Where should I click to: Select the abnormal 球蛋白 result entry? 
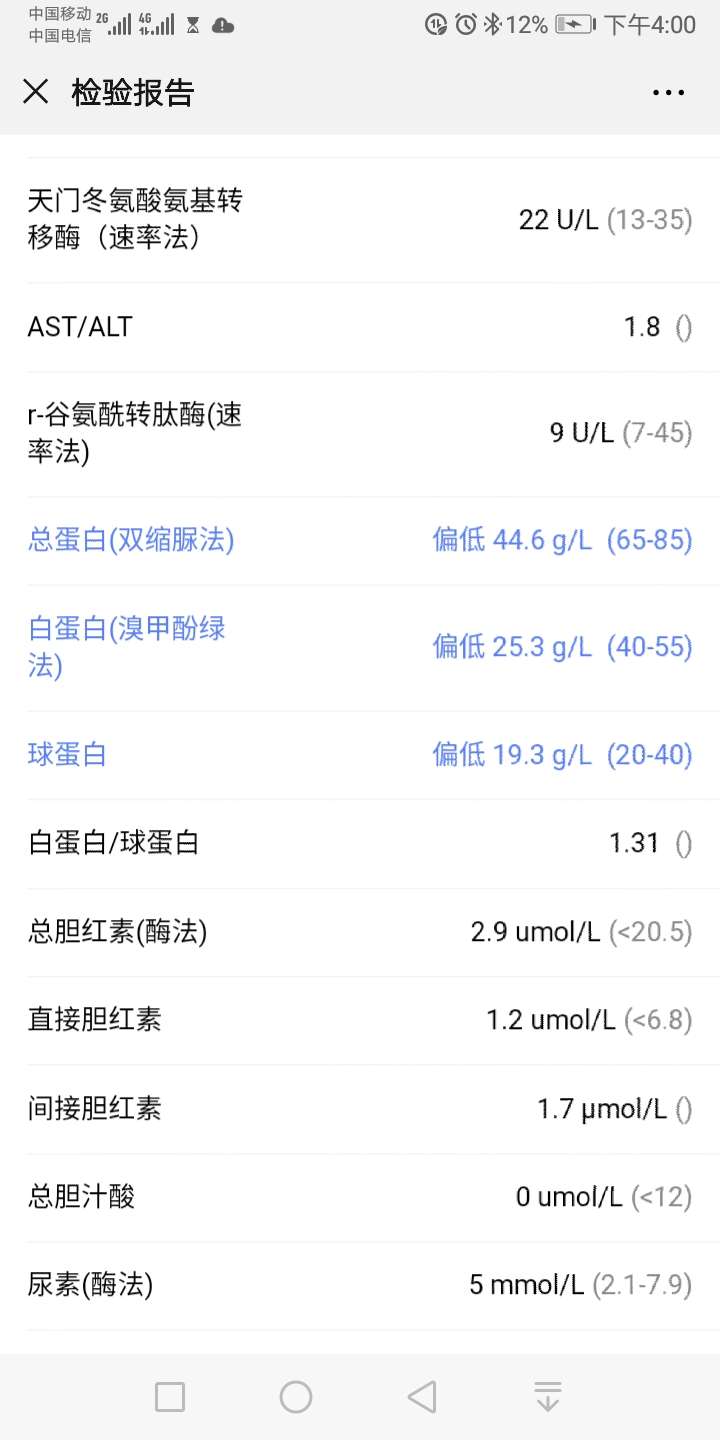pyautogui.click(x=360, y=755)
